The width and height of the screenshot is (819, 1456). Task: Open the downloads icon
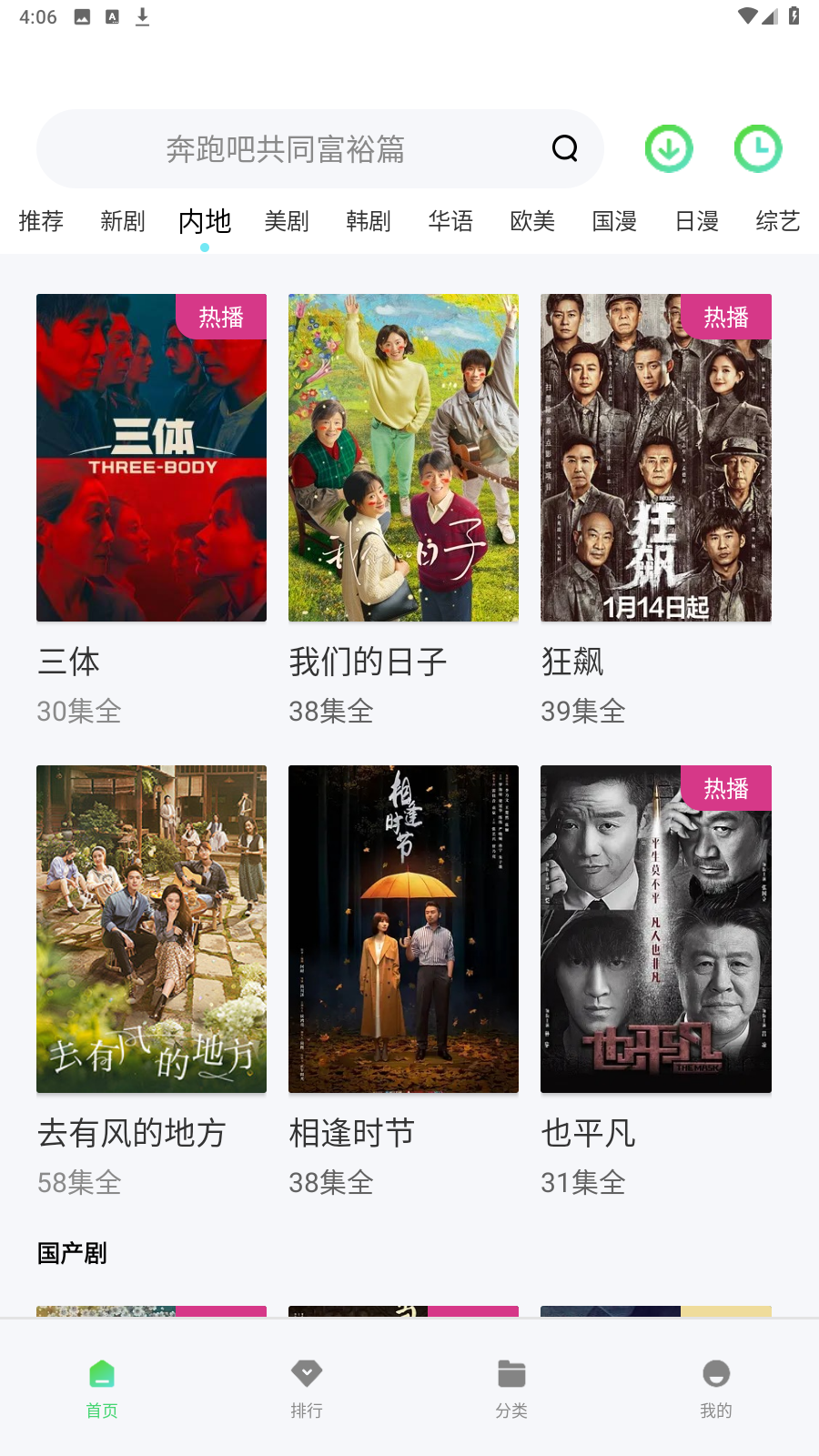669,149
